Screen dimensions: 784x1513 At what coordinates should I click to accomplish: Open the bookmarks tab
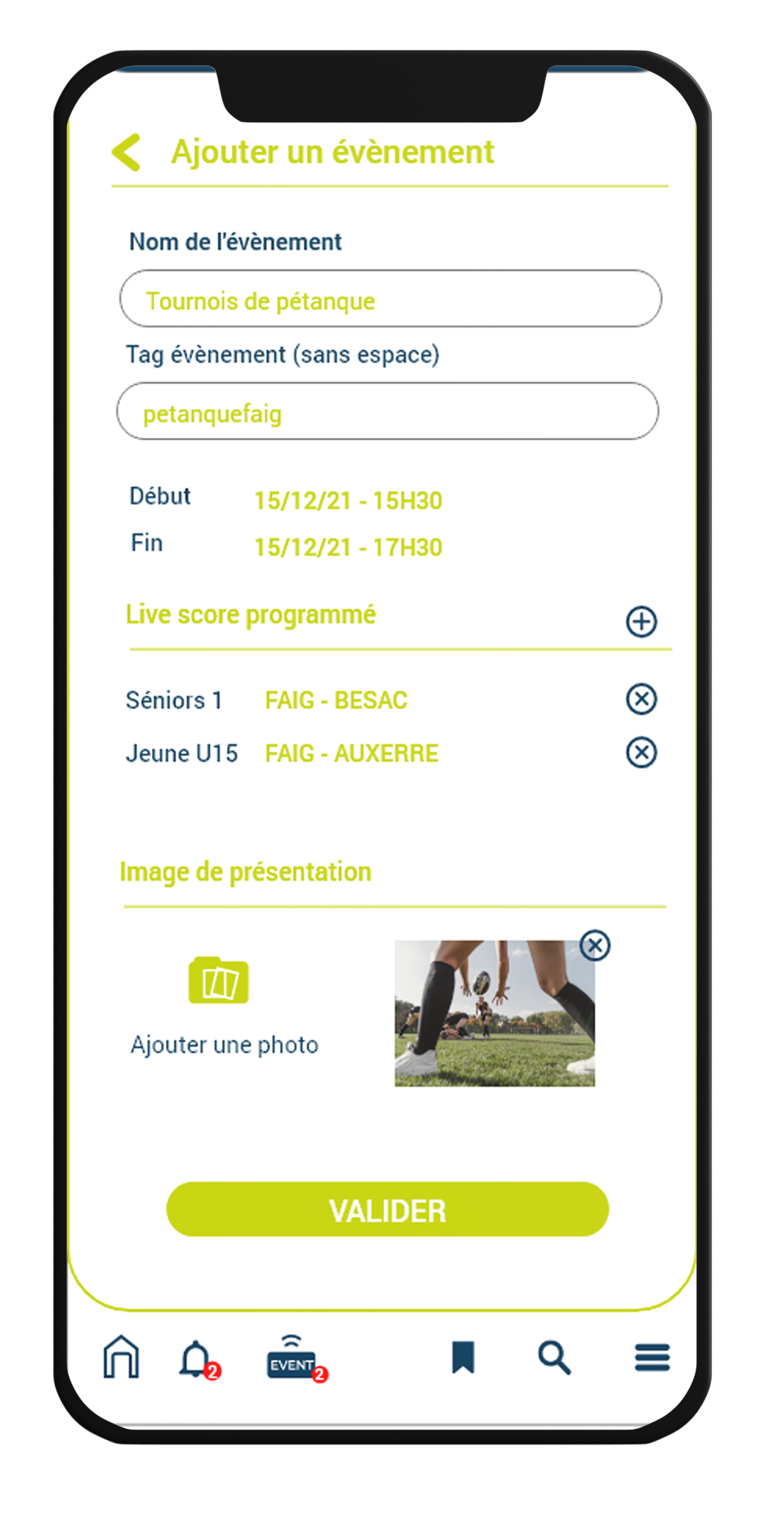462,1357
